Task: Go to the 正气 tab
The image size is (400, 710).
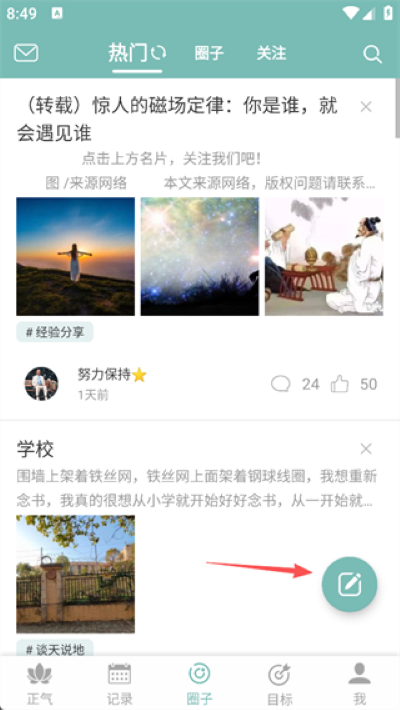Action: tap(39, 684)
